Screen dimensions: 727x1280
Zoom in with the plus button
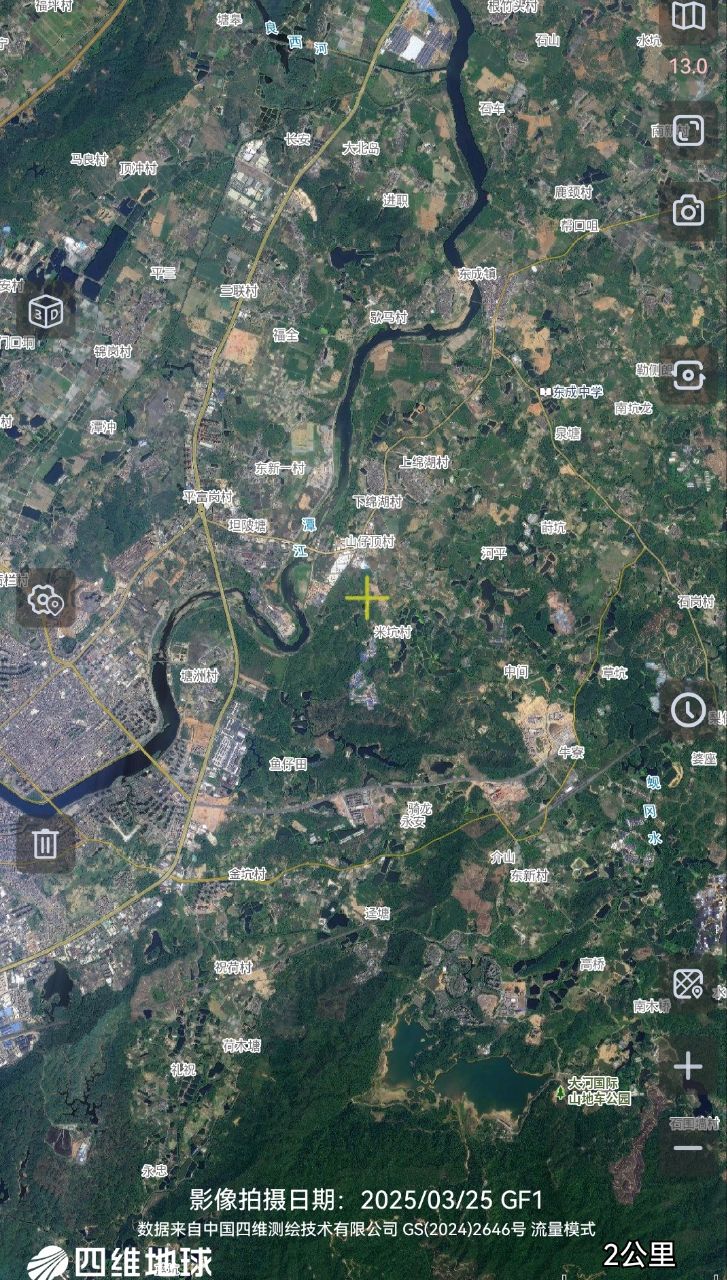[688, 1066]
